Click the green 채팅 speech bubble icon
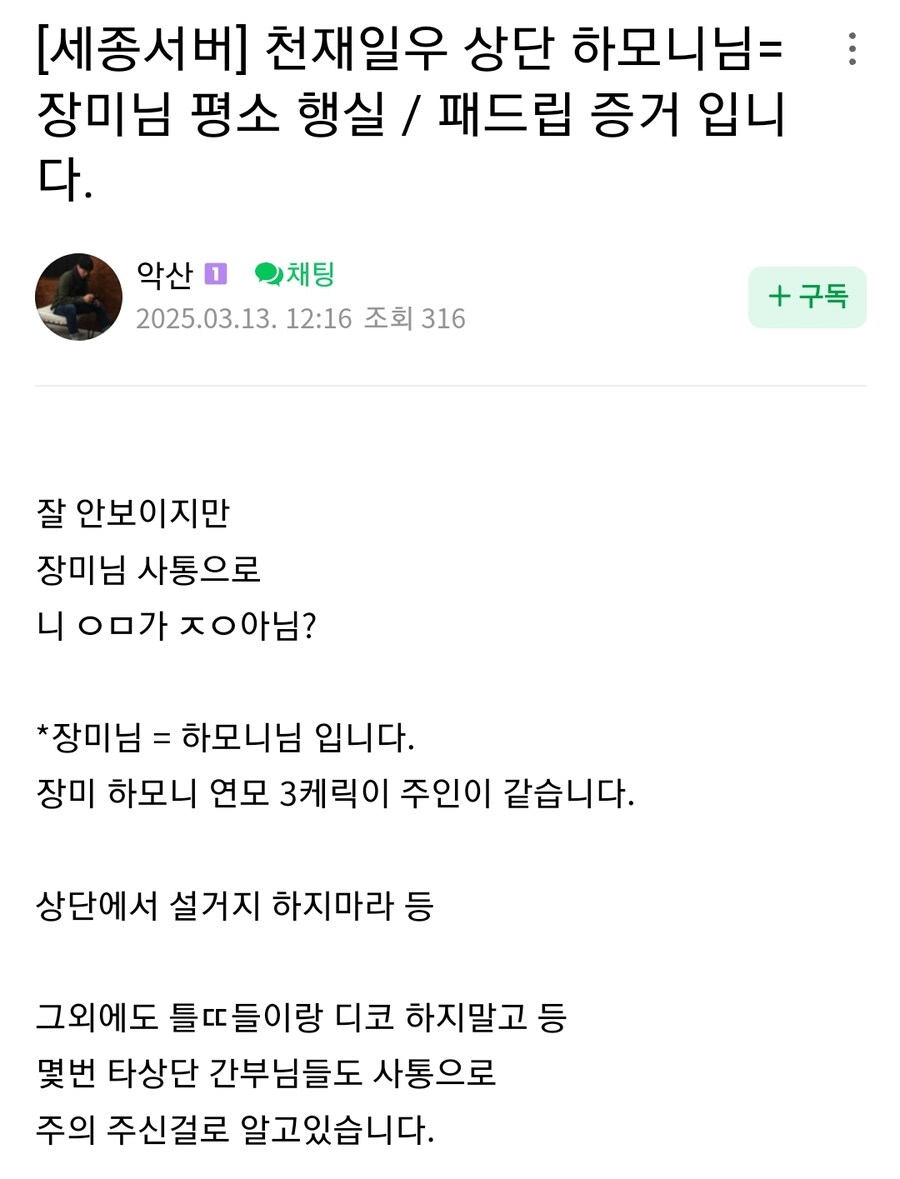This screenshot has height=1179, width=900. point(267,271)
